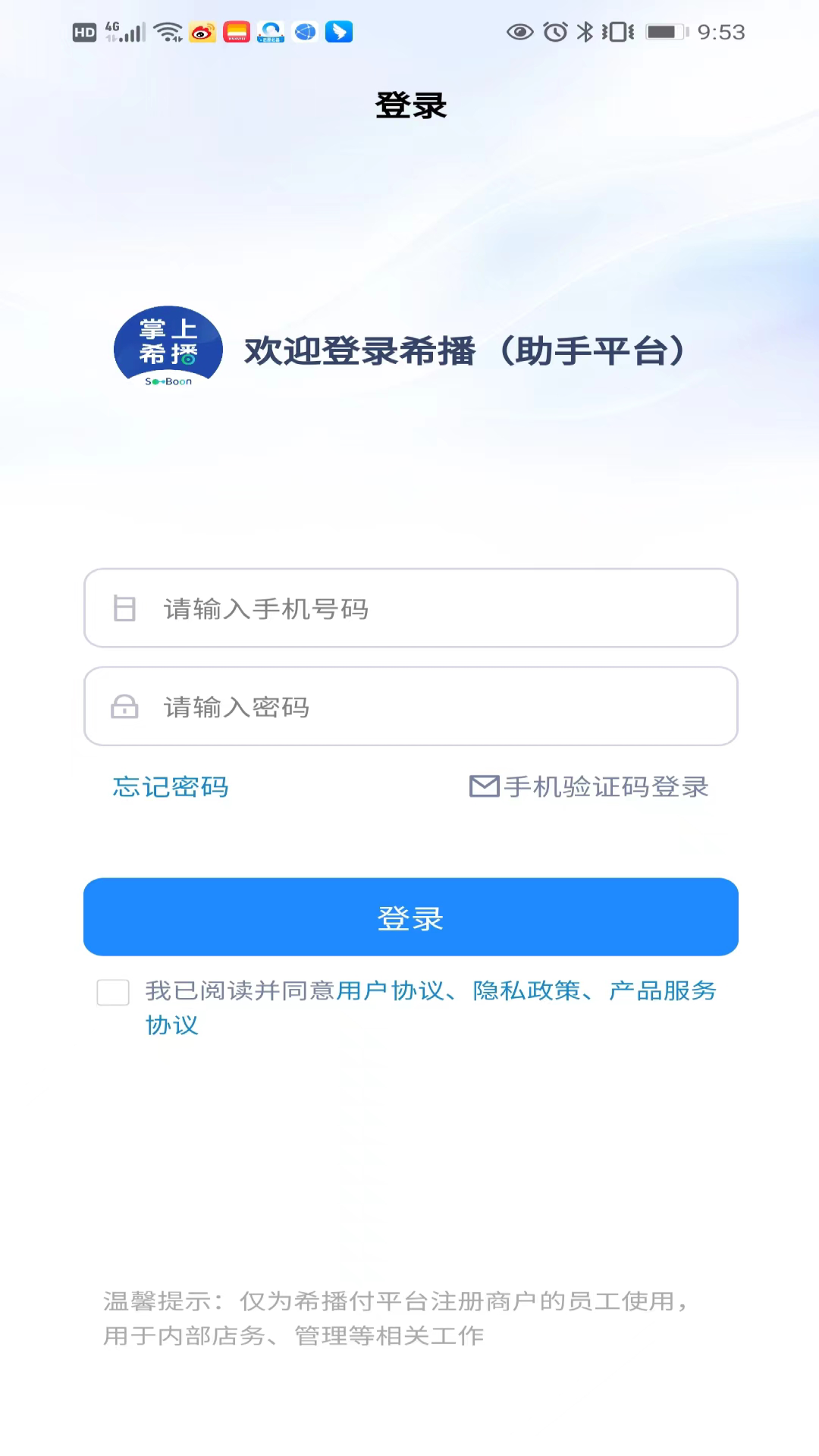
Task: Click the phone icon in the mobile number field
Action: (124, 608)
